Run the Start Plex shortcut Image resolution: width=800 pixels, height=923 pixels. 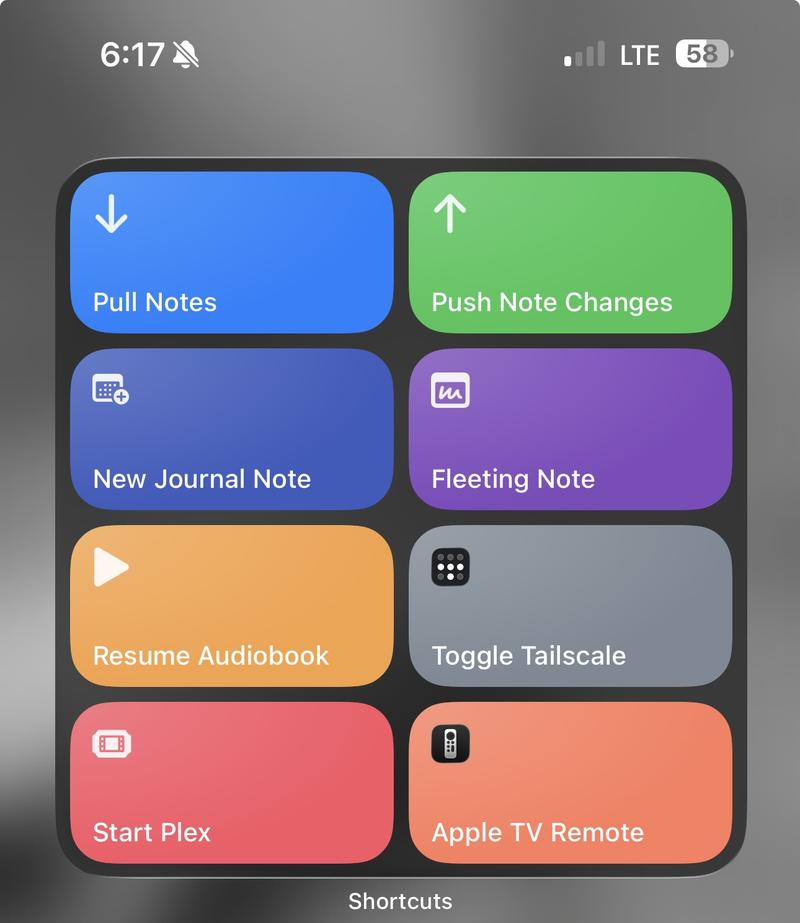pos(232,783)
